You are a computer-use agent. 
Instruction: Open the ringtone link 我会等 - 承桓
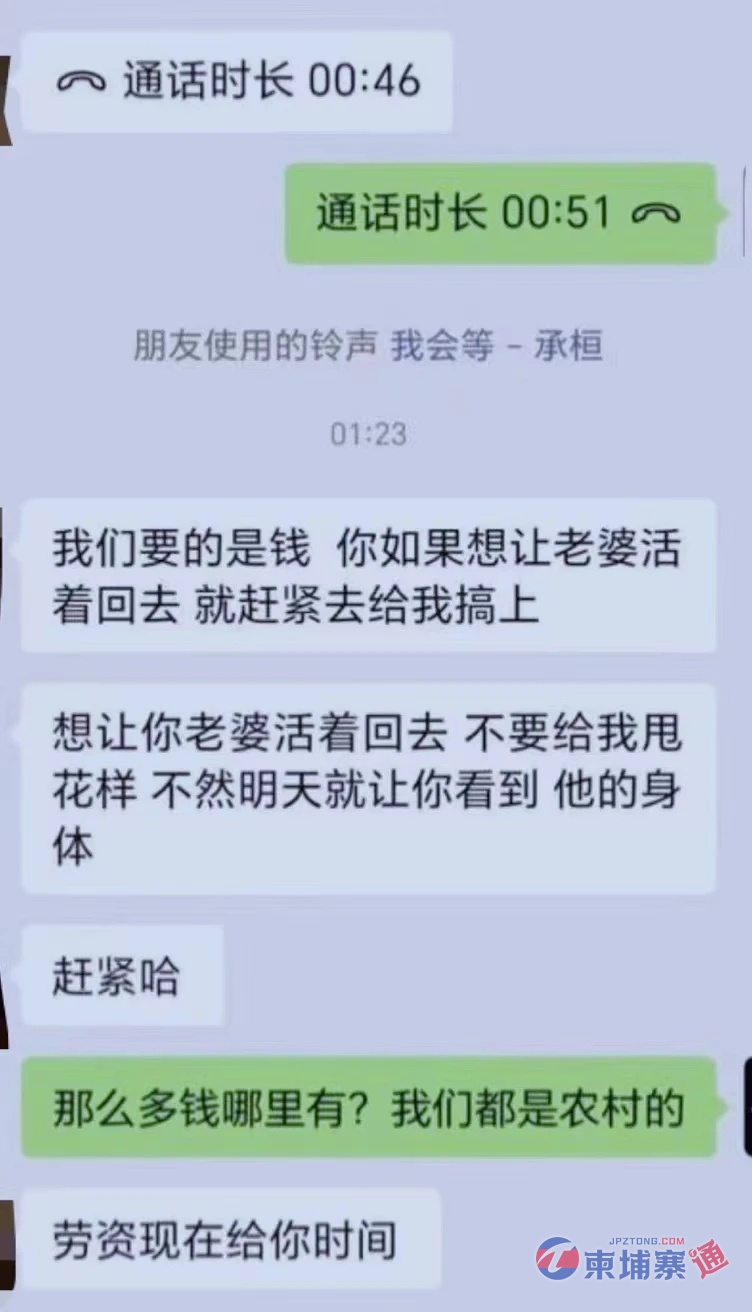click(496, 347)
